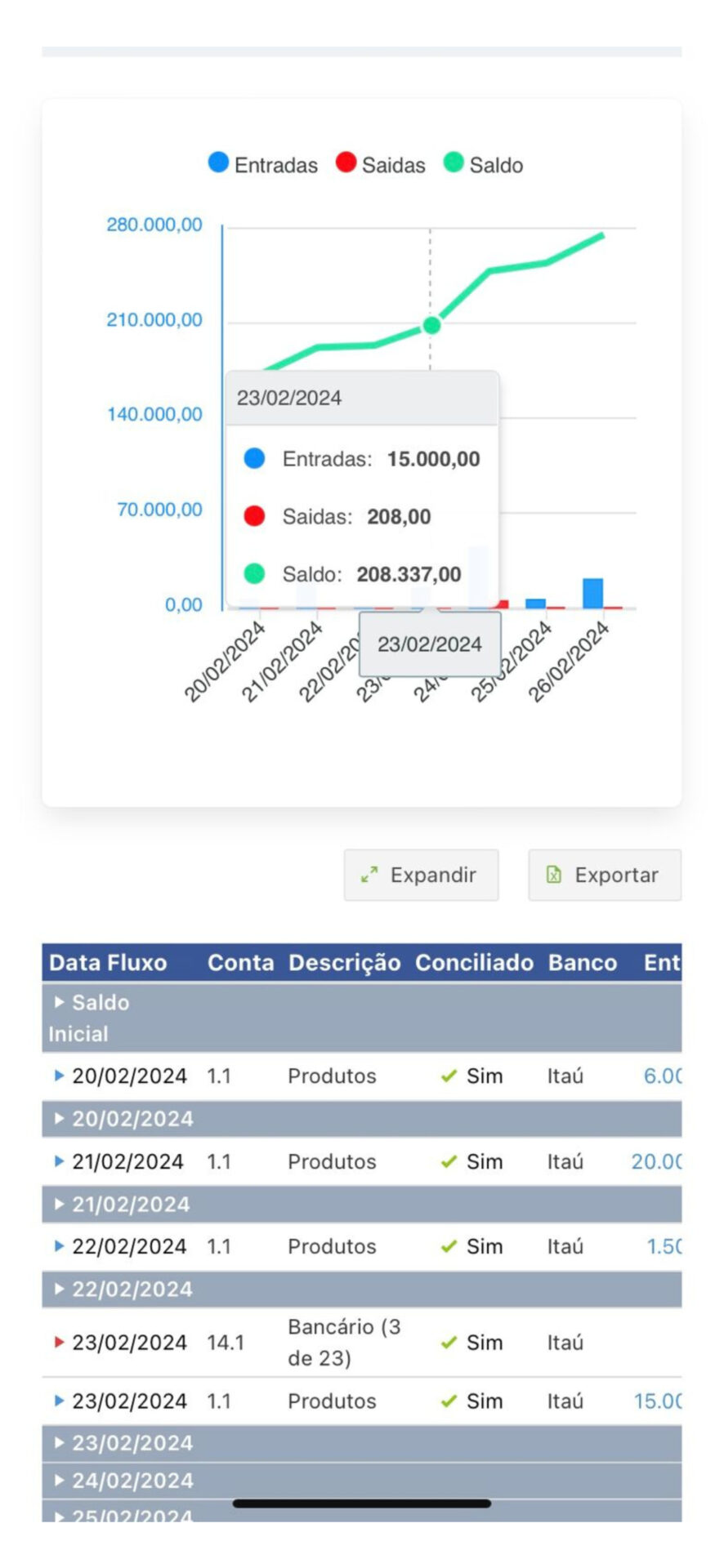Click the blue Entradas dot inside the tooltip
This screenshot has width=724, height=1568.
click(x=255, y=459)
